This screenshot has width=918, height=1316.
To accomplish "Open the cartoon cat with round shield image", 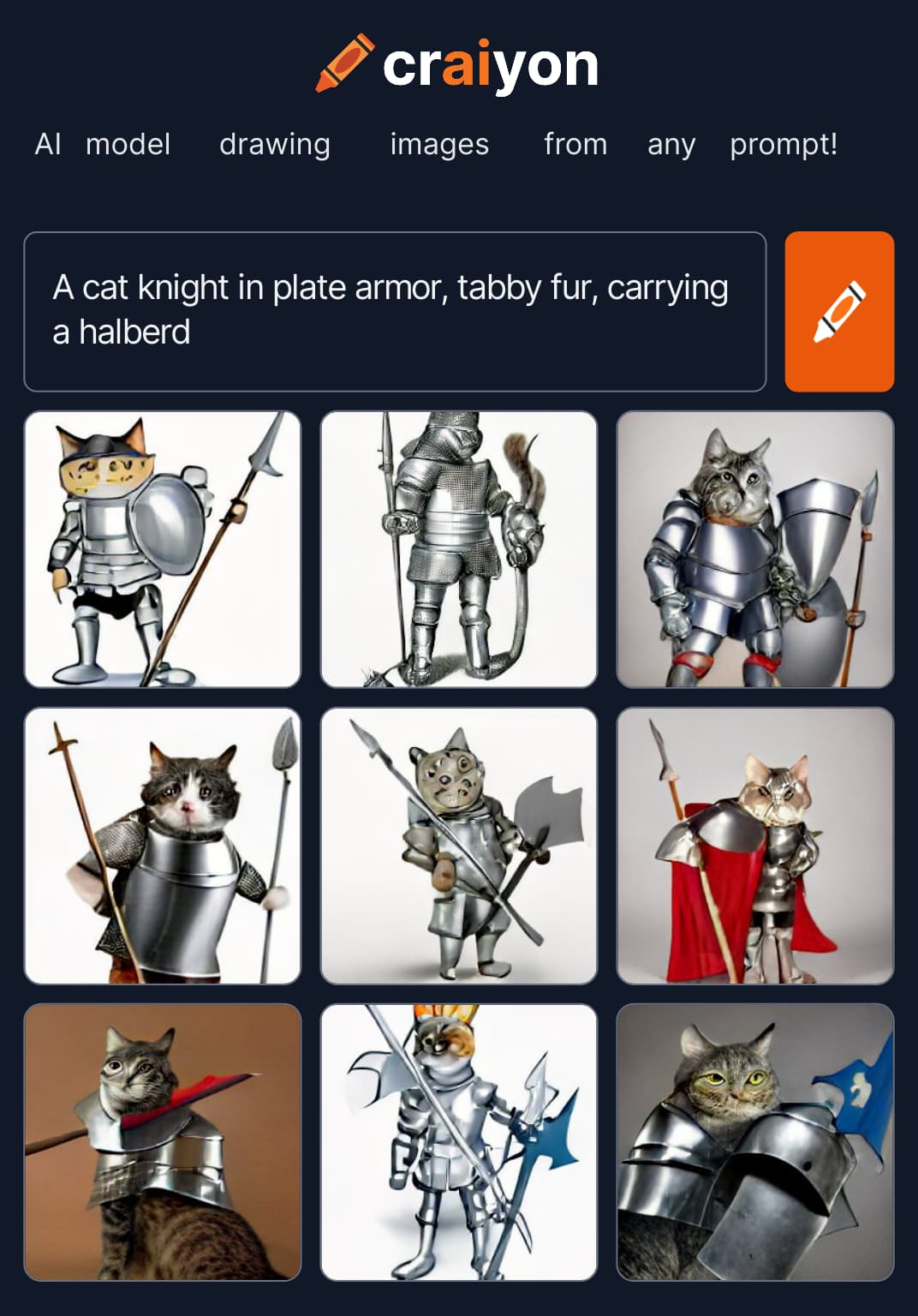I will (163, 549).
